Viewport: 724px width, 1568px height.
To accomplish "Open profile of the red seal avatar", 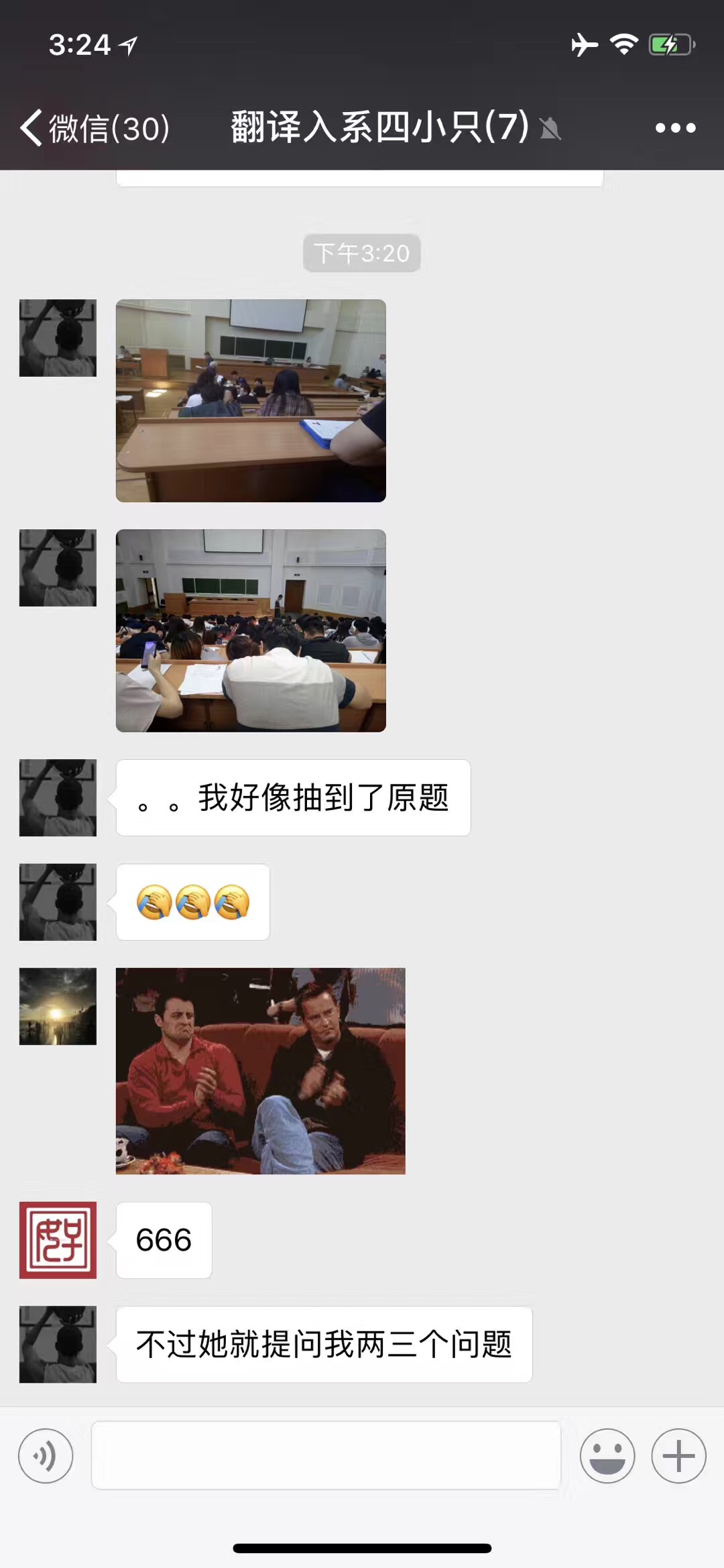I will (x=58, y=1239).
